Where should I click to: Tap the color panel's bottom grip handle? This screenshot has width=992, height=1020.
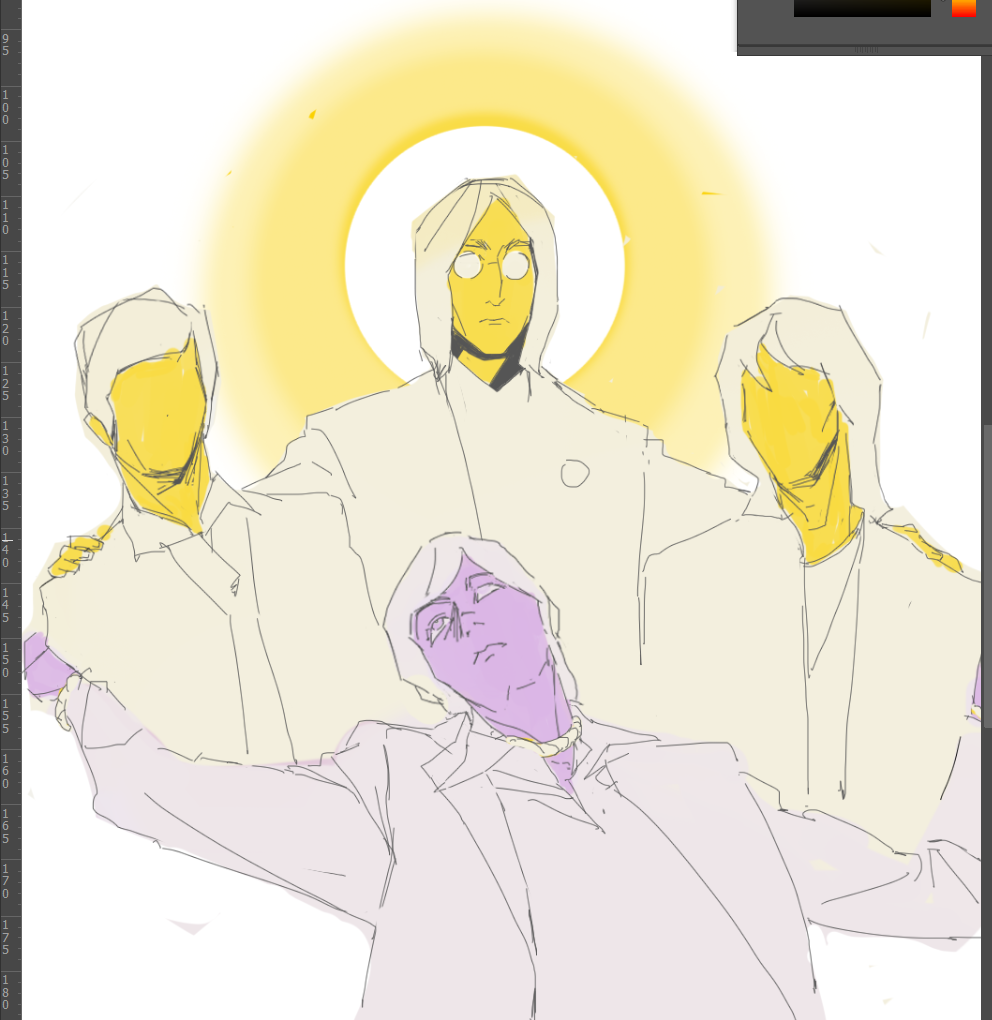(866, 49)
